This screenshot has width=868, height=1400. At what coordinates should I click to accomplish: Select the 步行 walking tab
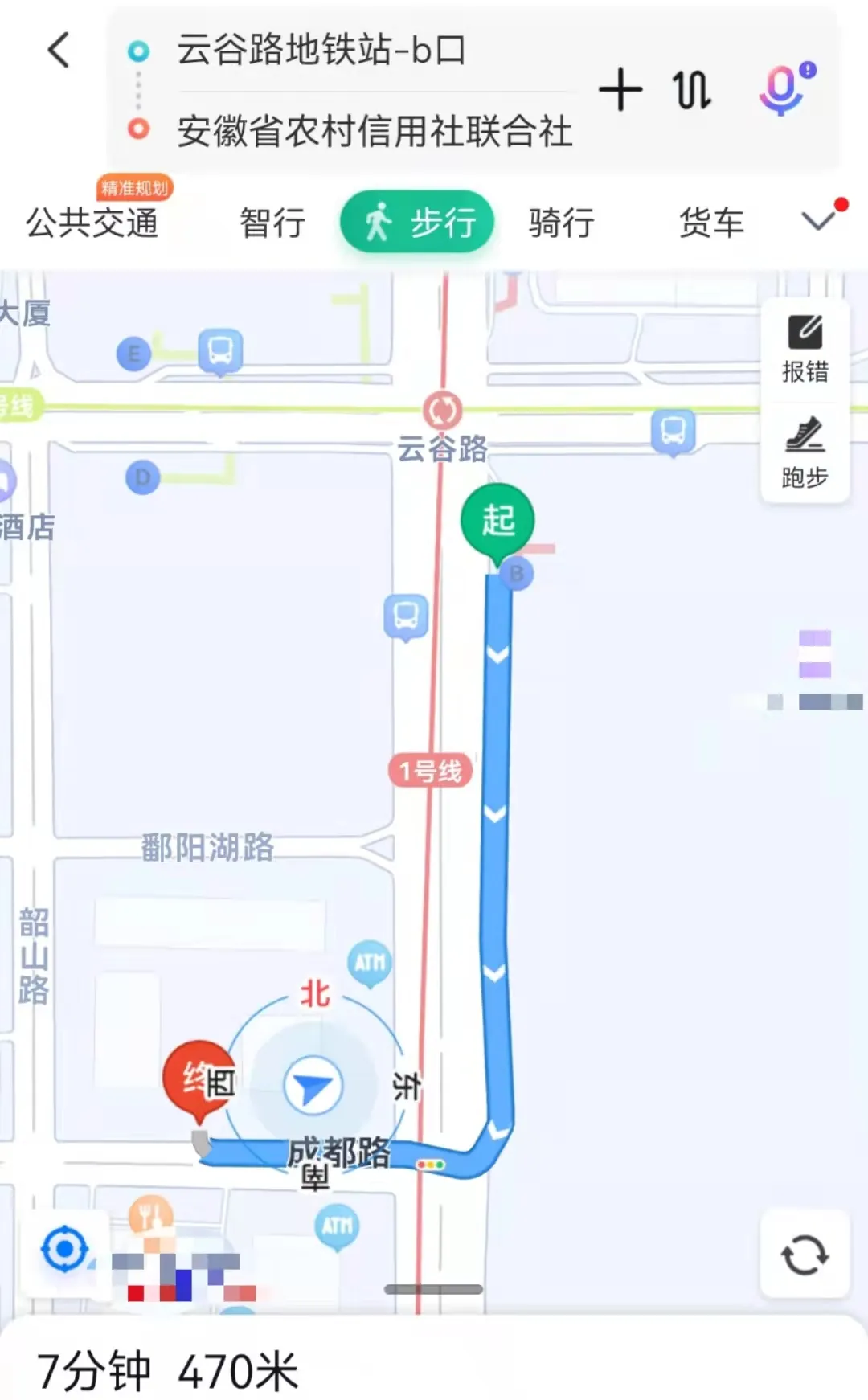pos(417,222)
